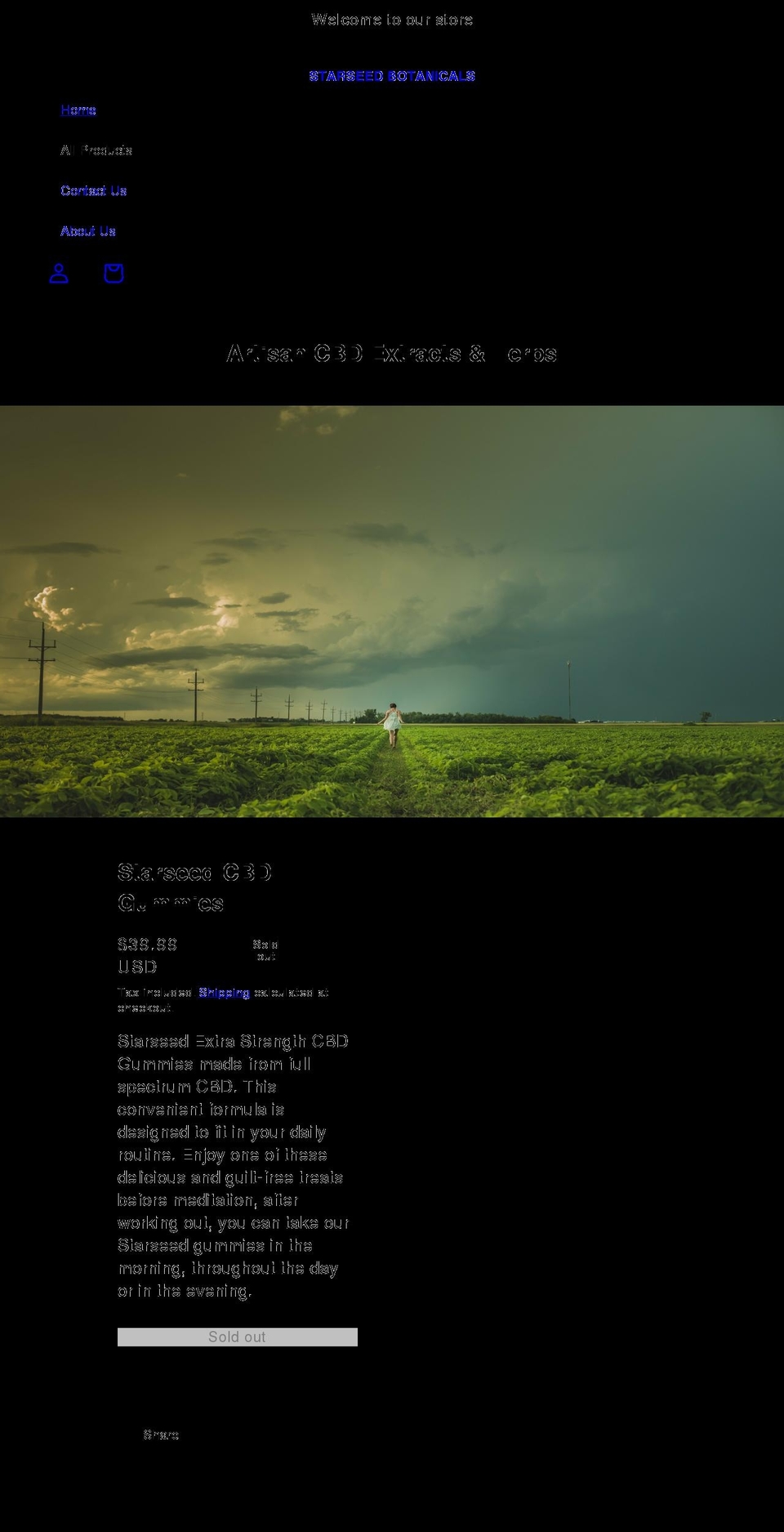Image resolution: width=784 pixels, height=1532 pixels.
Task: Click the Artisan CBD Extracts & Herbs heading
Action: [392, 354]
